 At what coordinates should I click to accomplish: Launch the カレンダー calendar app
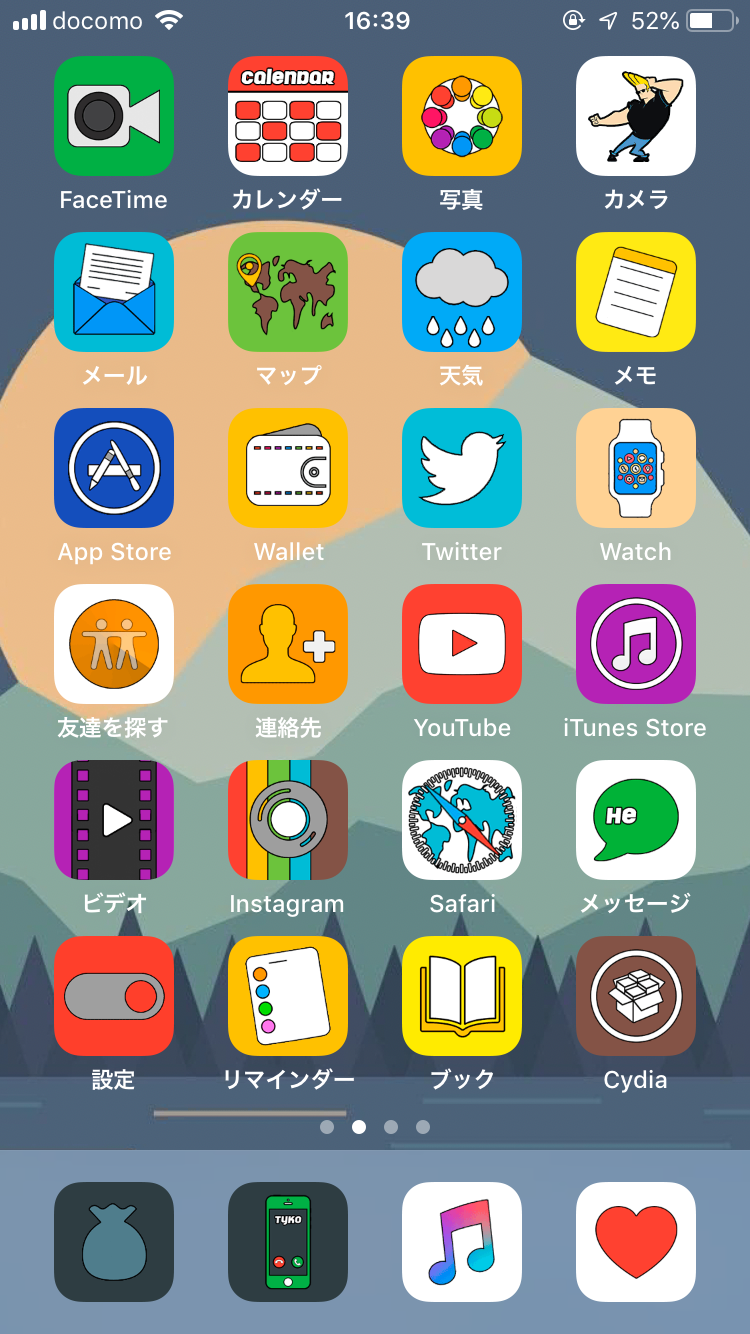(288, 116)
